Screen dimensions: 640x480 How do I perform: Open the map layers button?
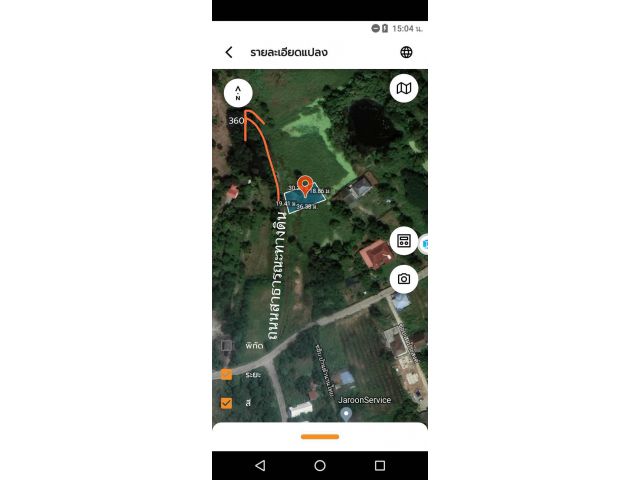pyautogui.click(x=404, y=89)
